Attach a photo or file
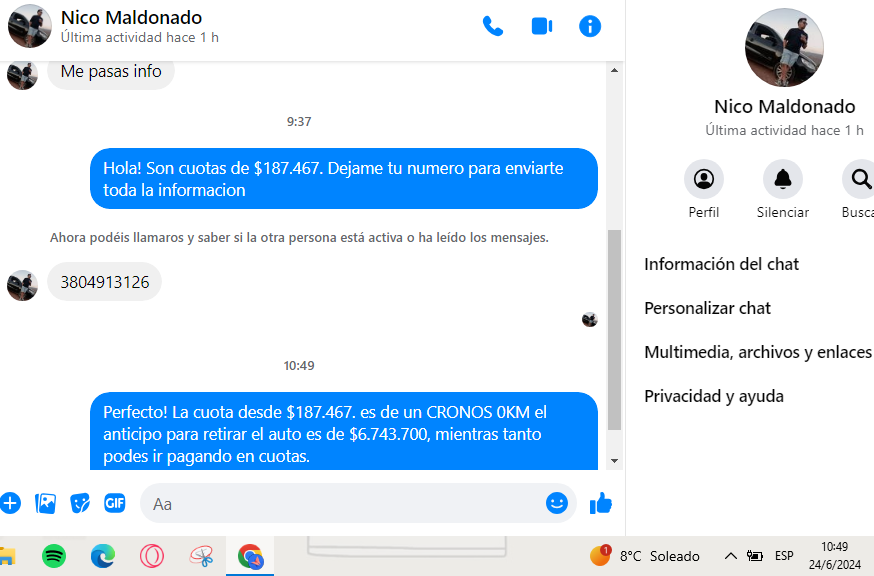The image size is (874, 576). coord(45,503)
